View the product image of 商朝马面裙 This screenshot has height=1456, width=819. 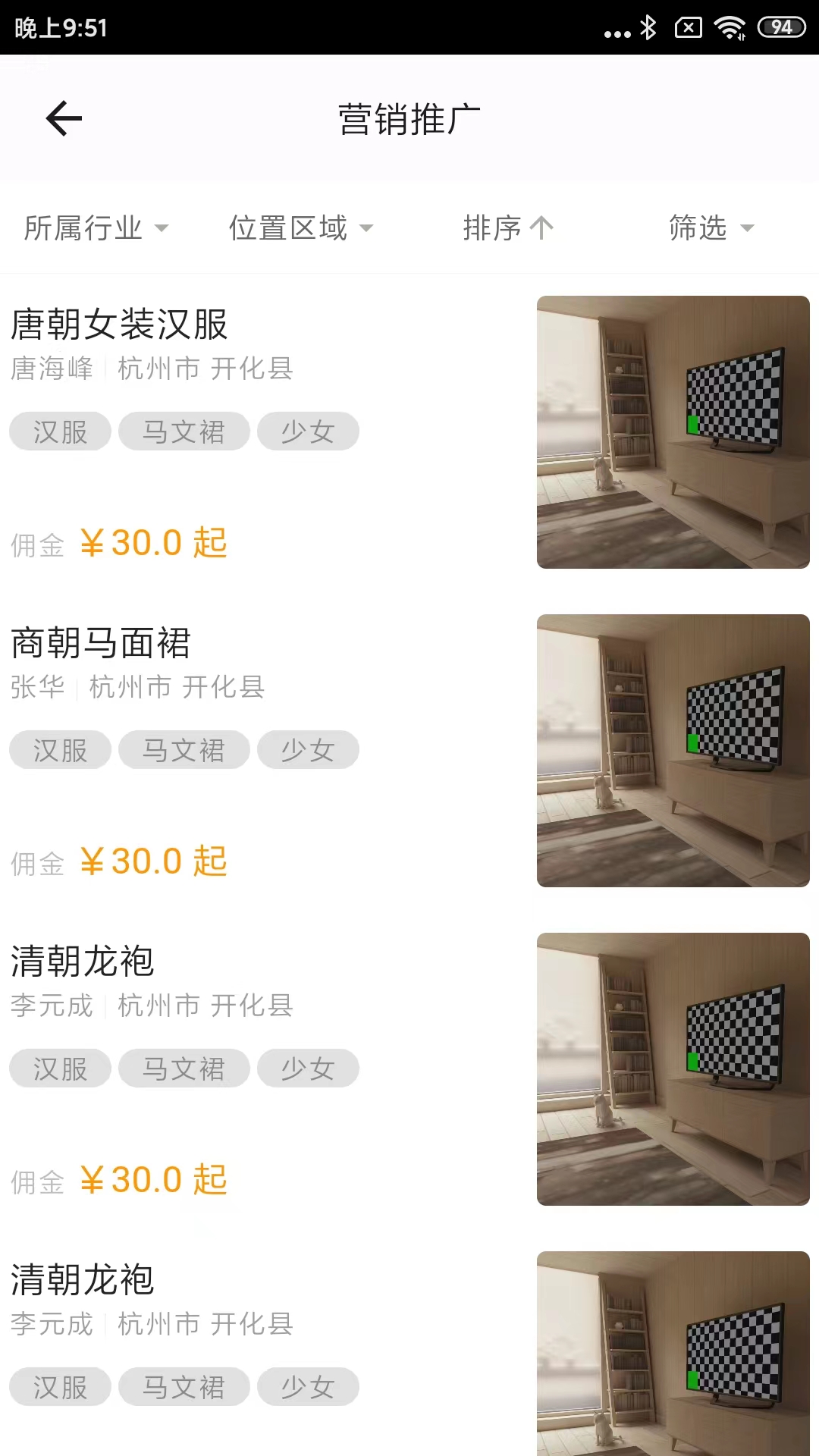[x=673, y=751]
